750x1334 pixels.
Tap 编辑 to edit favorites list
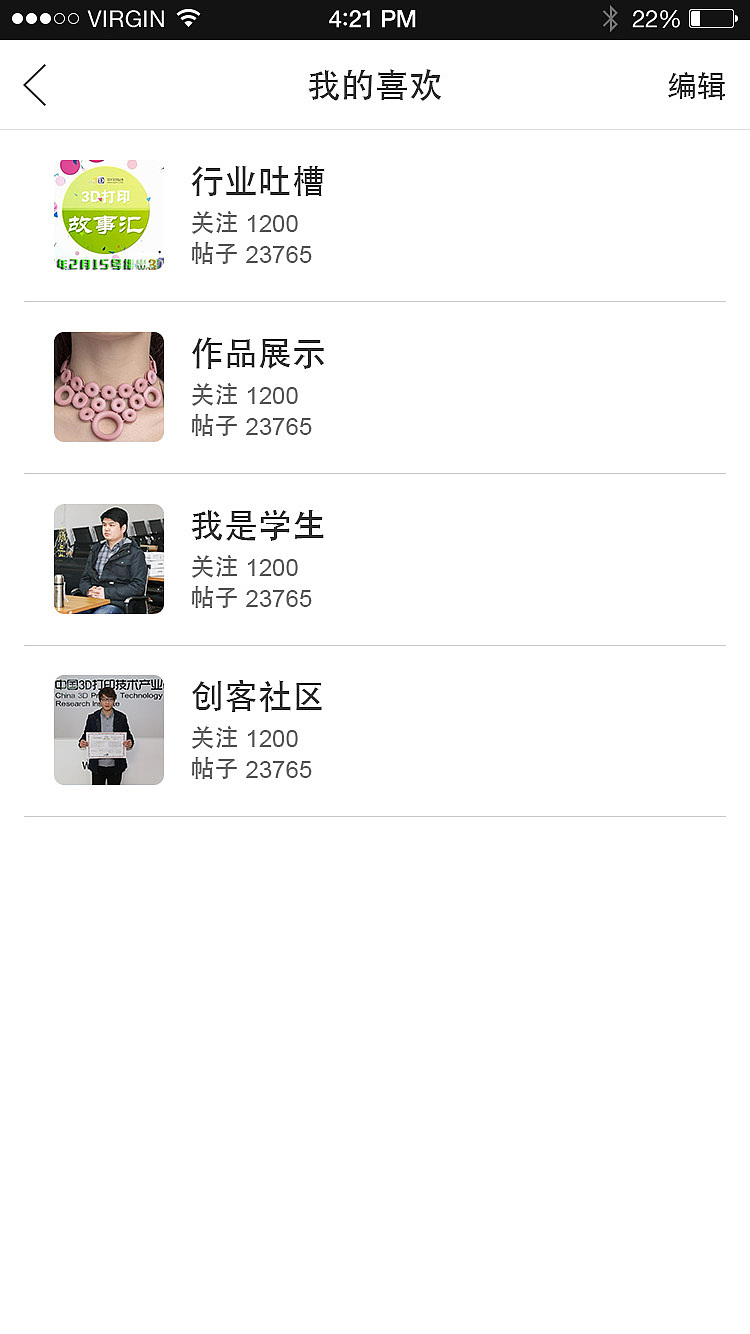click(696, 86)
